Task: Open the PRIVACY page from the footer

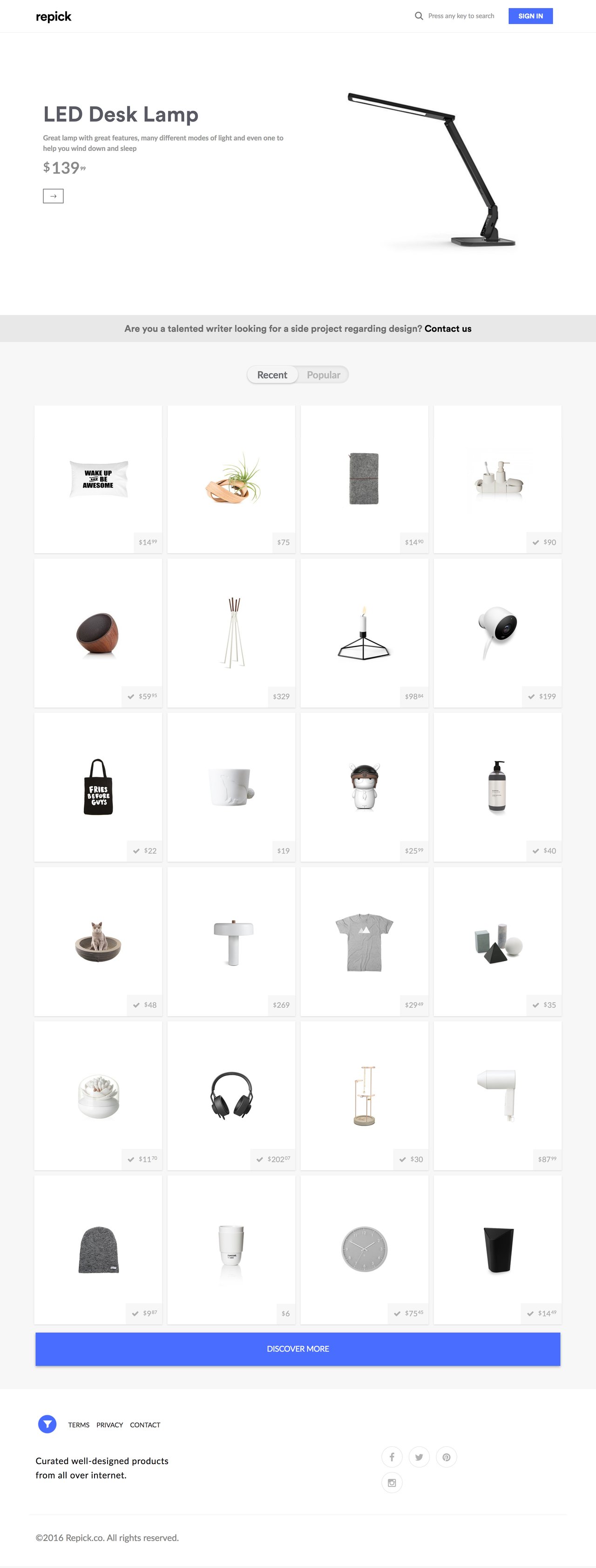Action: pyautogui.click(x=109, y=1425)
